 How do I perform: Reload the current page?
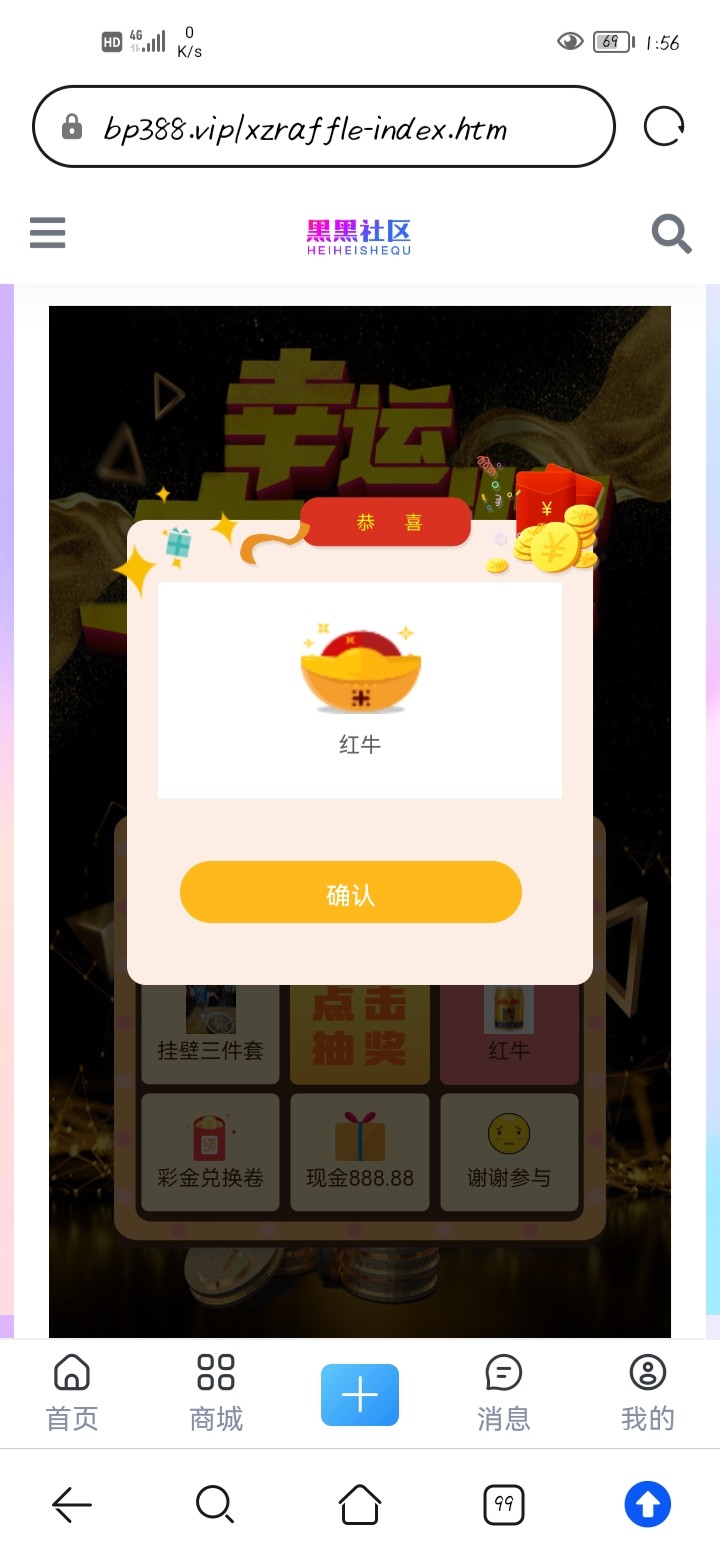662,126
